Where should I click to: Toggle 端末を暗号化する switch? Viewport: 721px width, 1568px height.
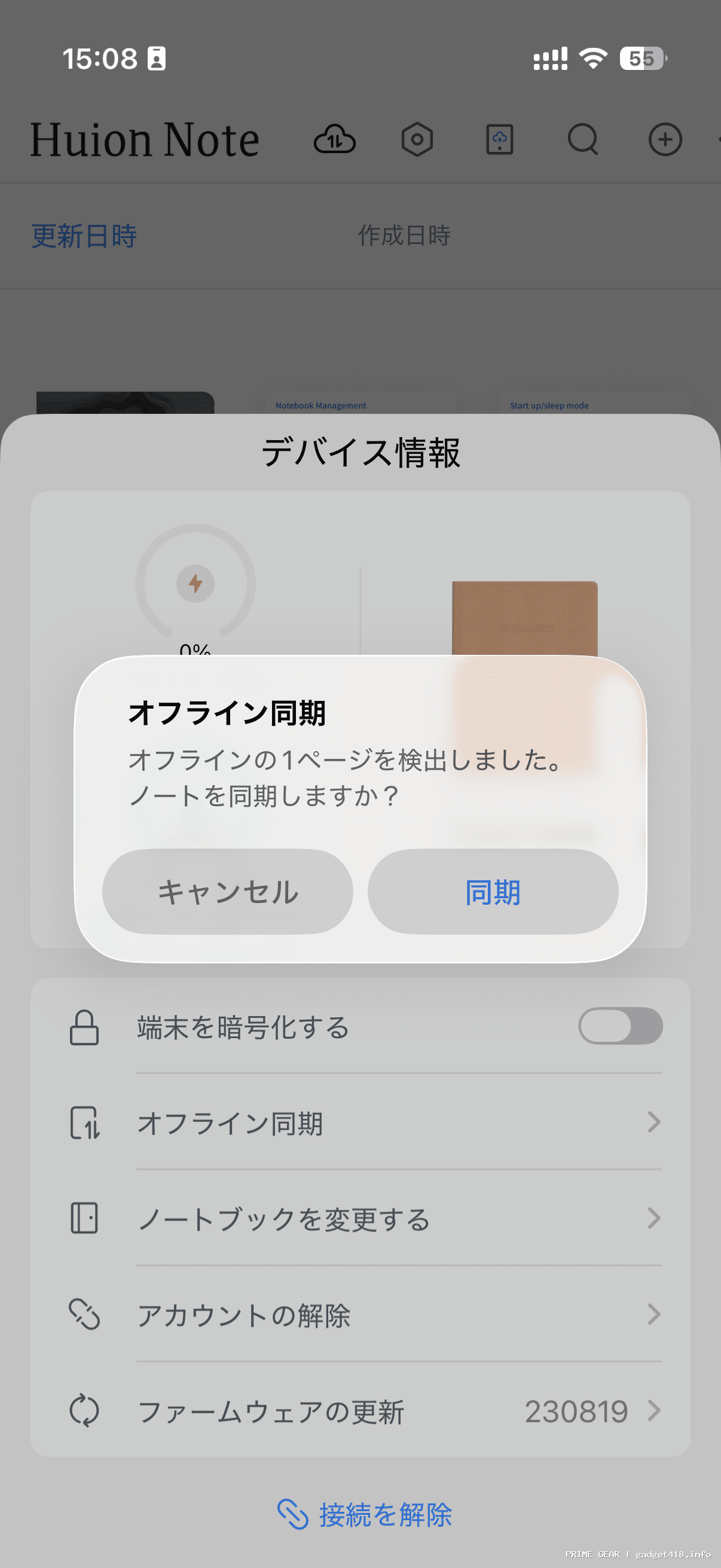tap(620, 1026)
